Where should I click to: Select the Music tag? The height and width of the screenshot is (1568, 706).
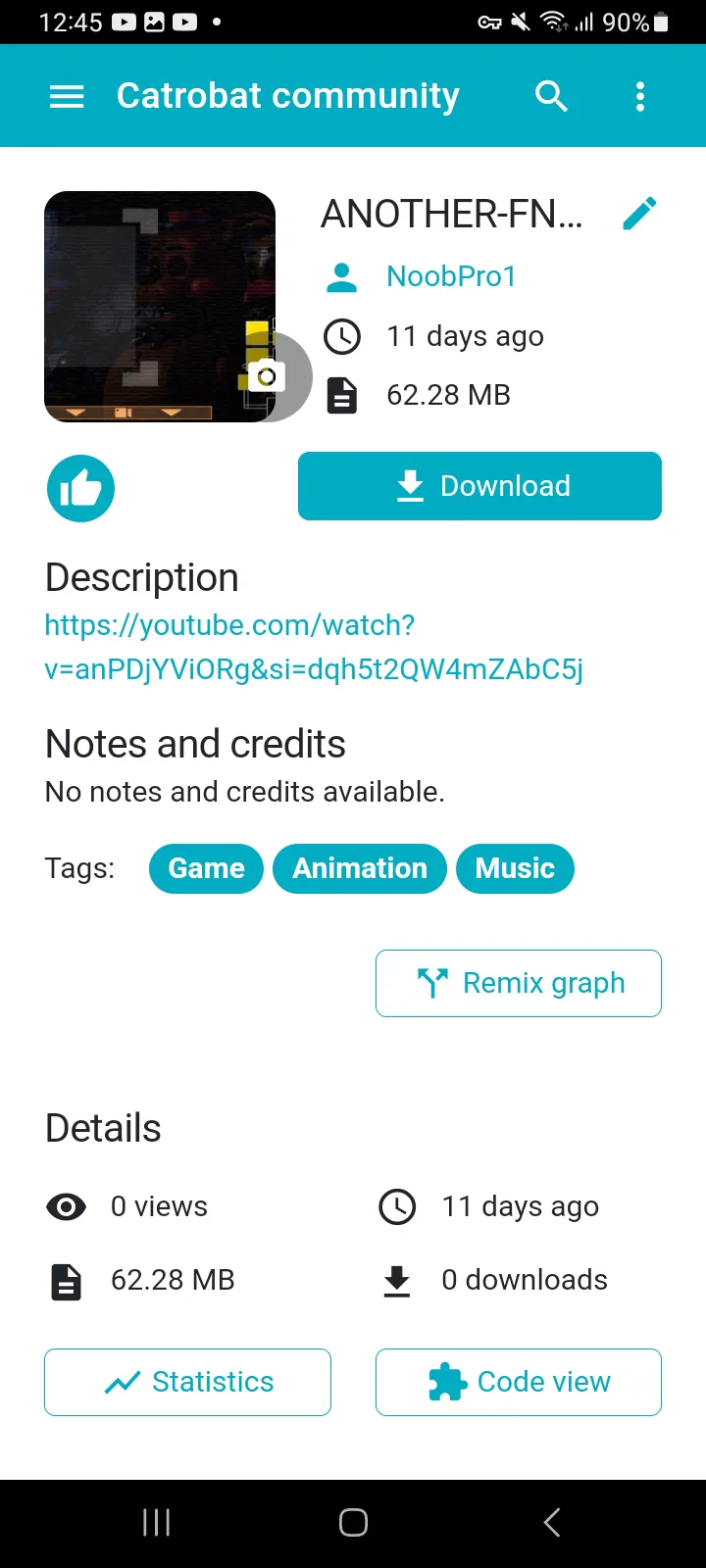515,868
